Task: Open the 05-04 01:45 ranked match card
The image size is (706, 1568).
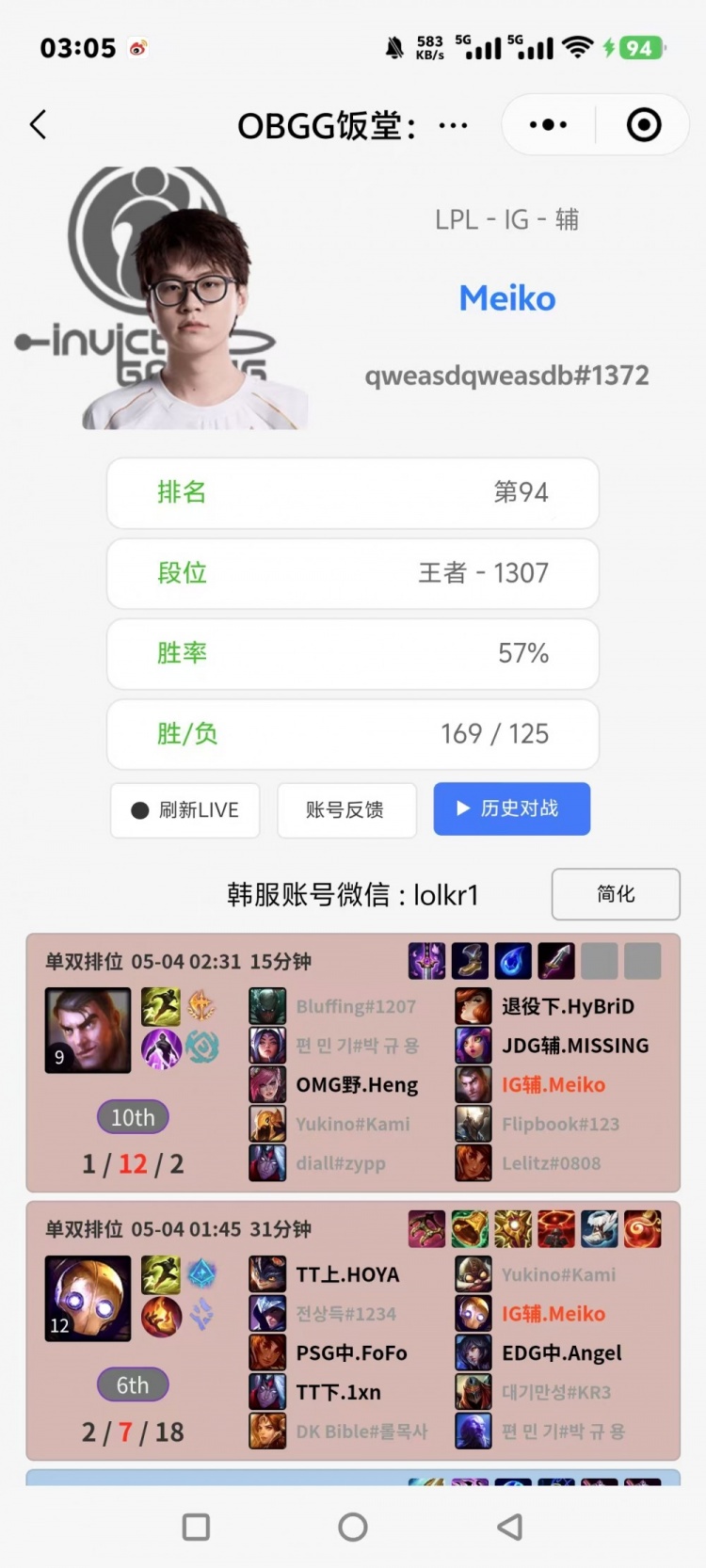Action: click(179, 1228)
